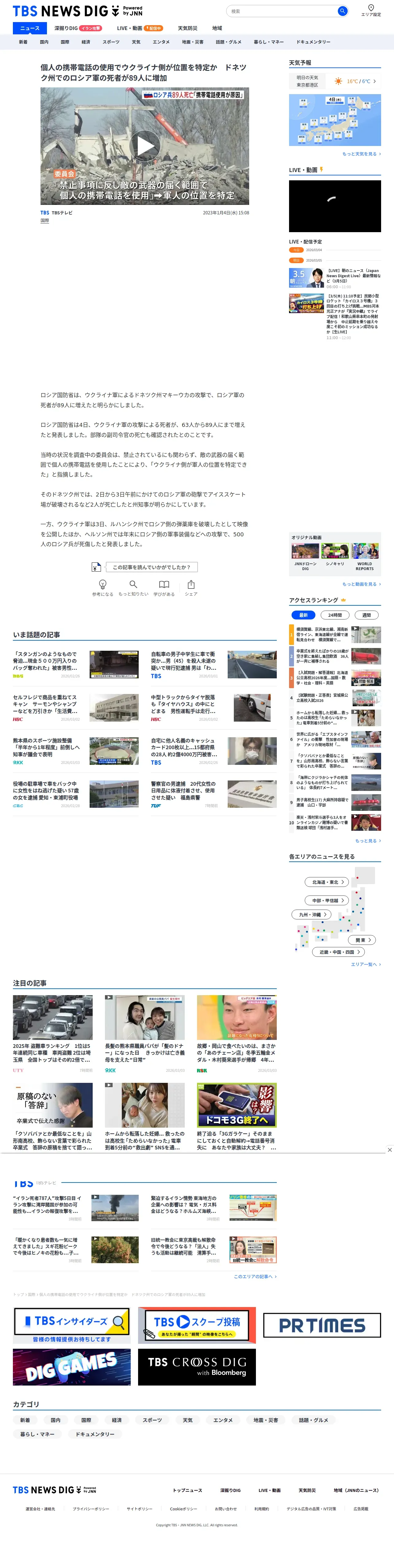Open the LIVE・動画 tab

click(139, 28)
